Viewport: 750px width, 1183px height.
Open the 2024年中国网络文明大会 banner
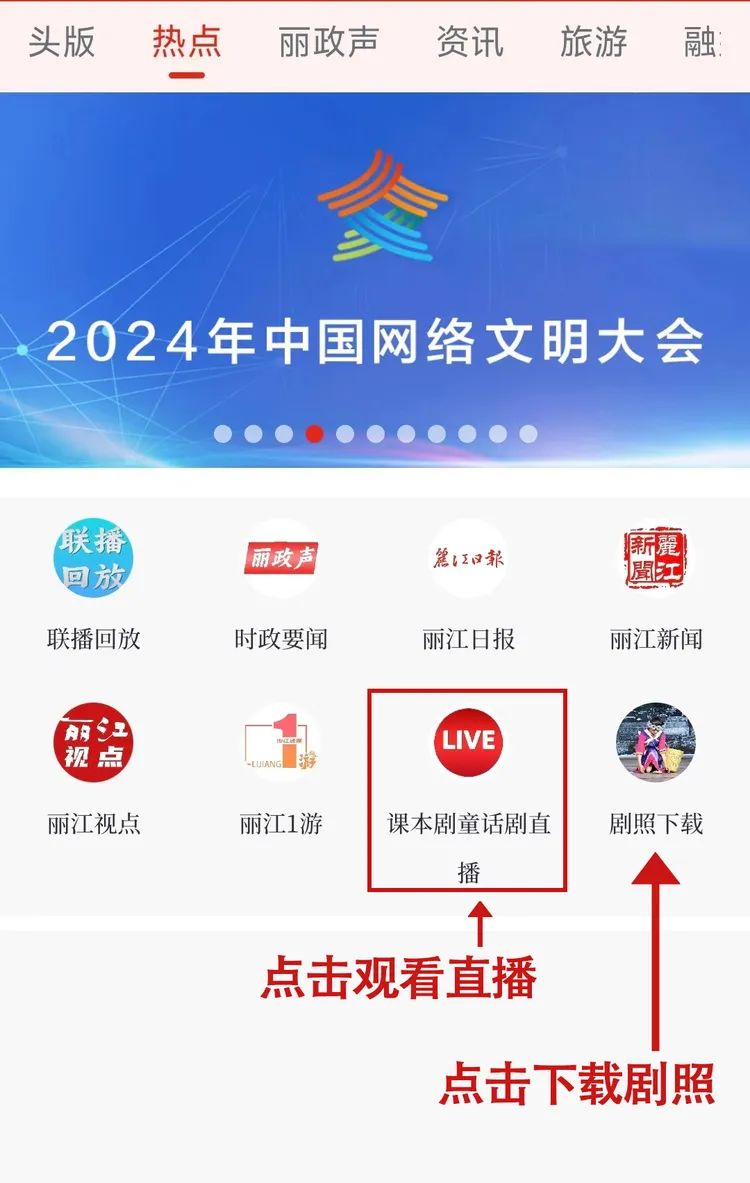tap(375, 280)
